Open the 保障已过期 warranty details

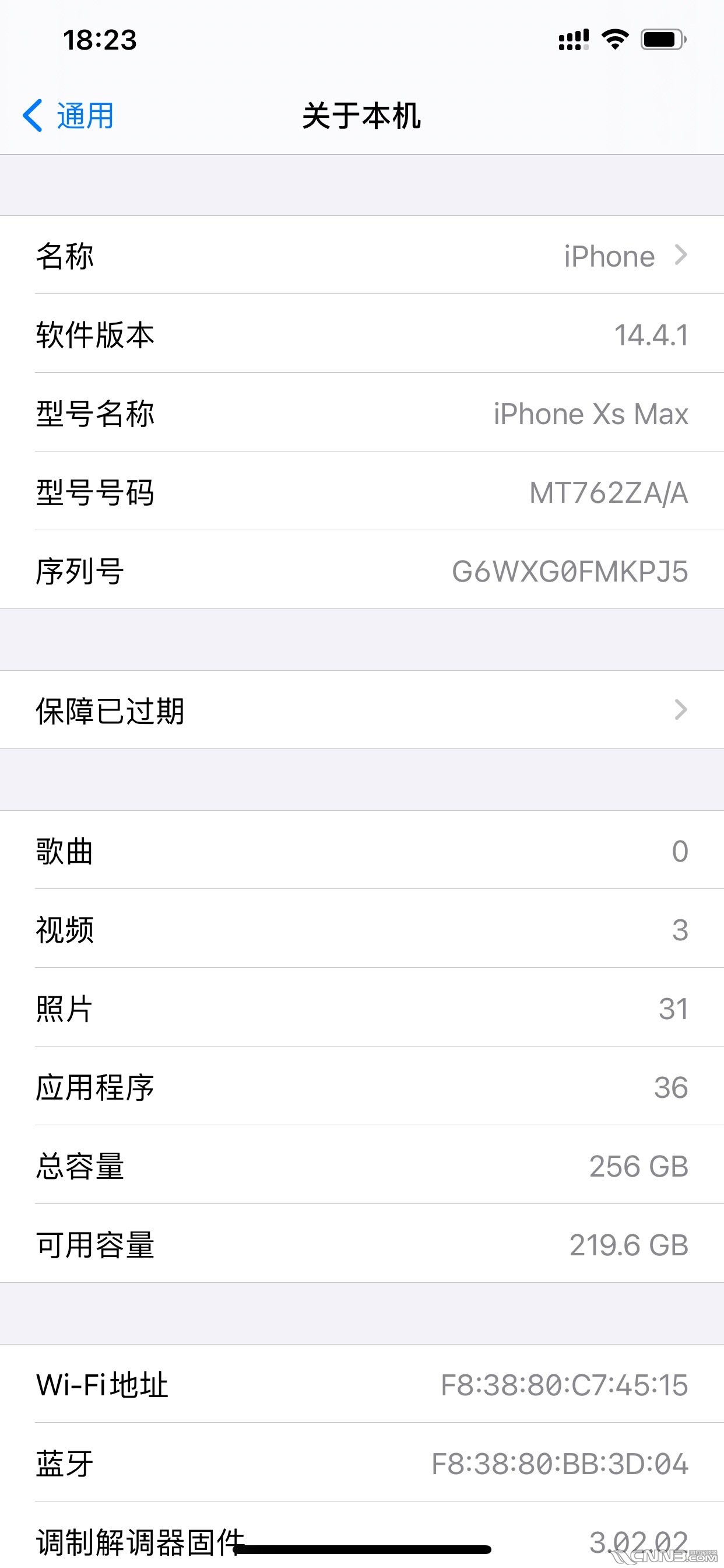click(x=362, y=710)
